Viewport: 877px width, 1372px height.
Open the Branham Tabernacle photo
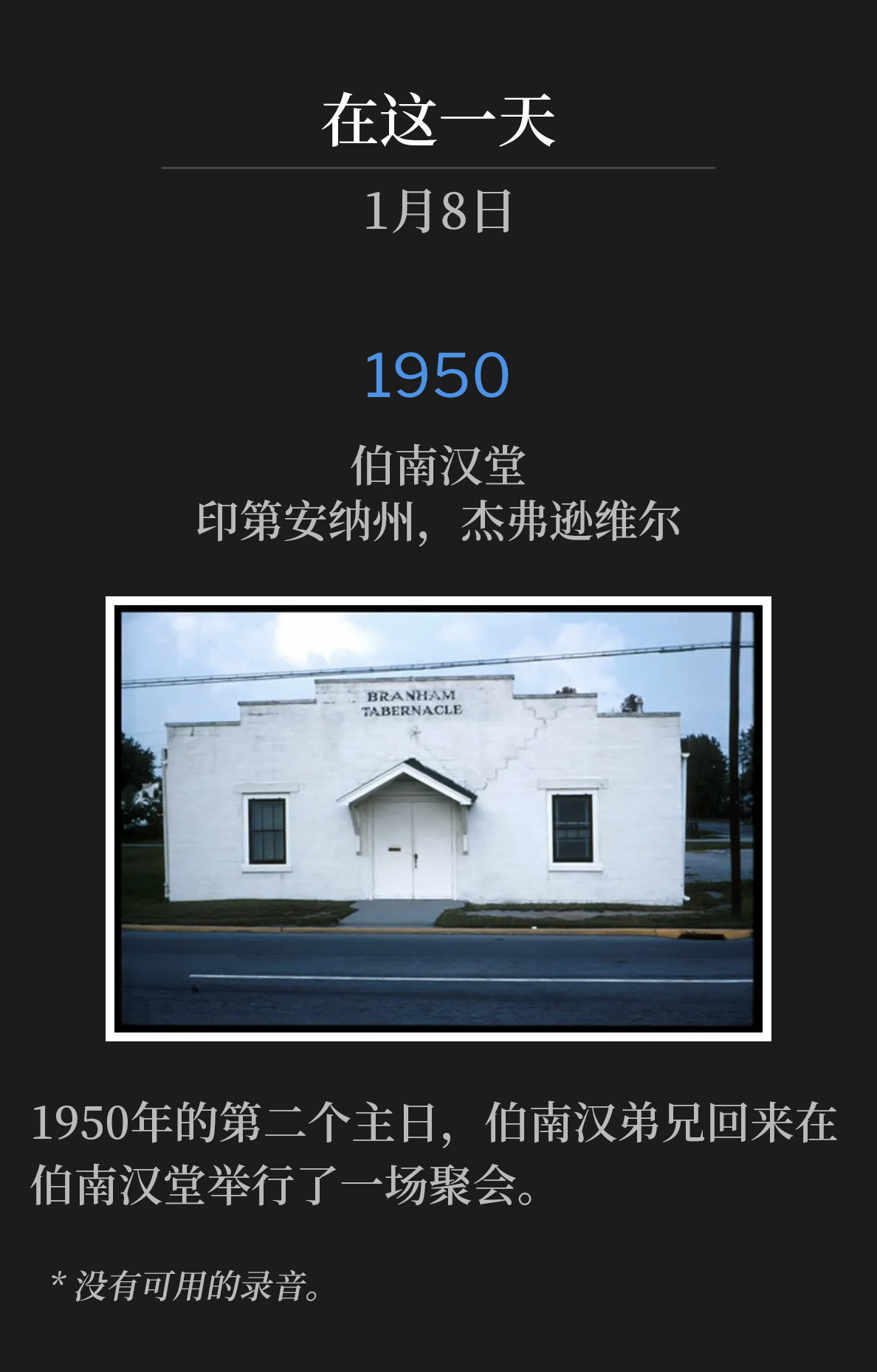tap(438, 818)
